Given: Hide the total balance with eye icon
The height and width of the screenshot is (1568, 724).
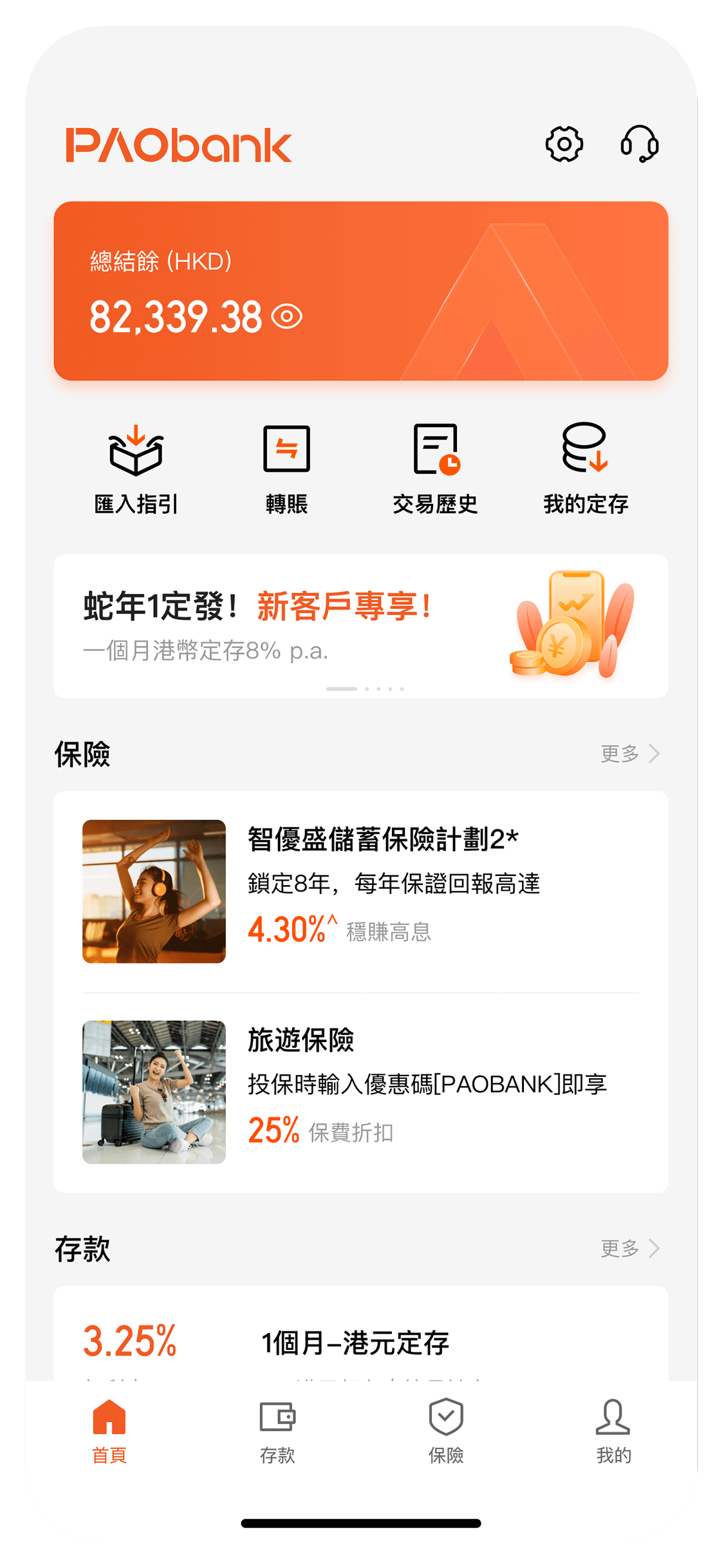Looking at the screenshot, I should 286,317.
